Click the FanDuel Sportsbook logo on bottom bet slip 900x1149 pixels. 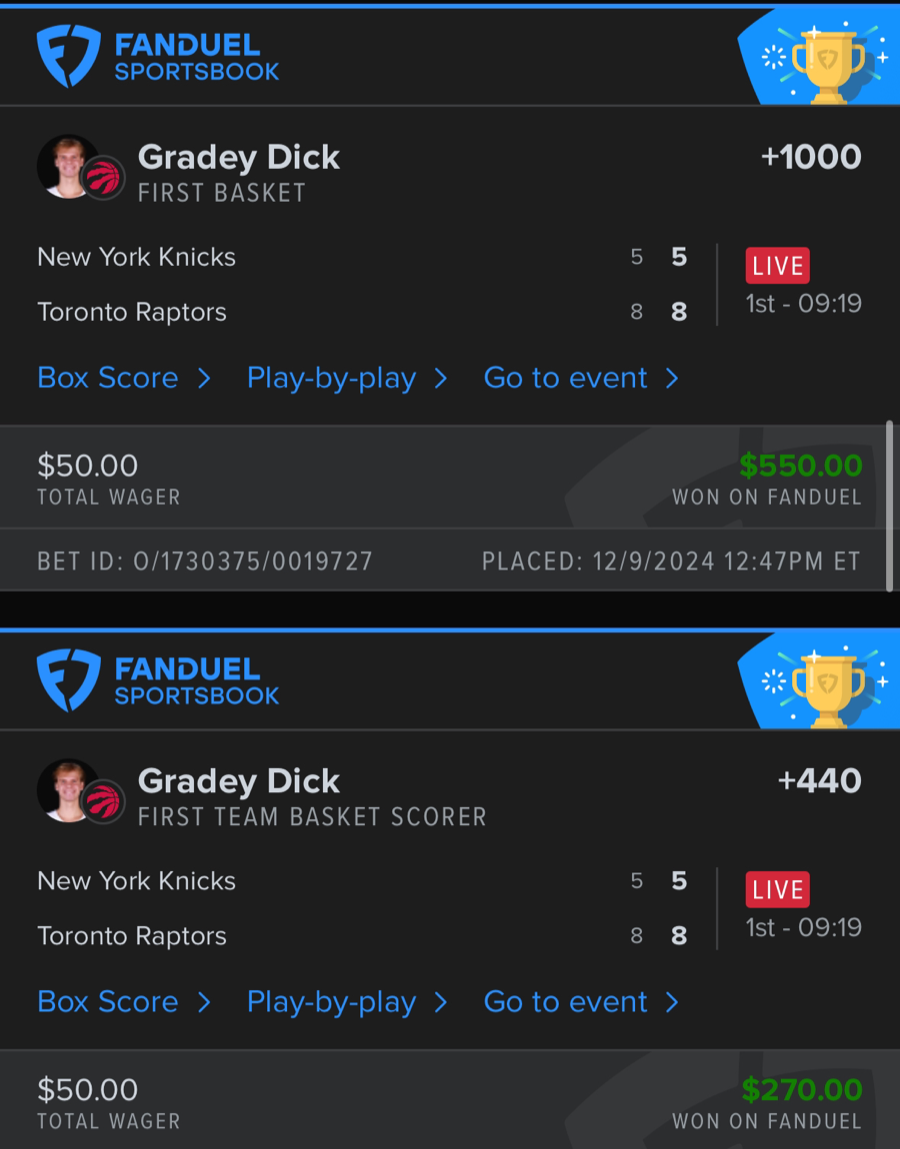[x=157, y=680]
